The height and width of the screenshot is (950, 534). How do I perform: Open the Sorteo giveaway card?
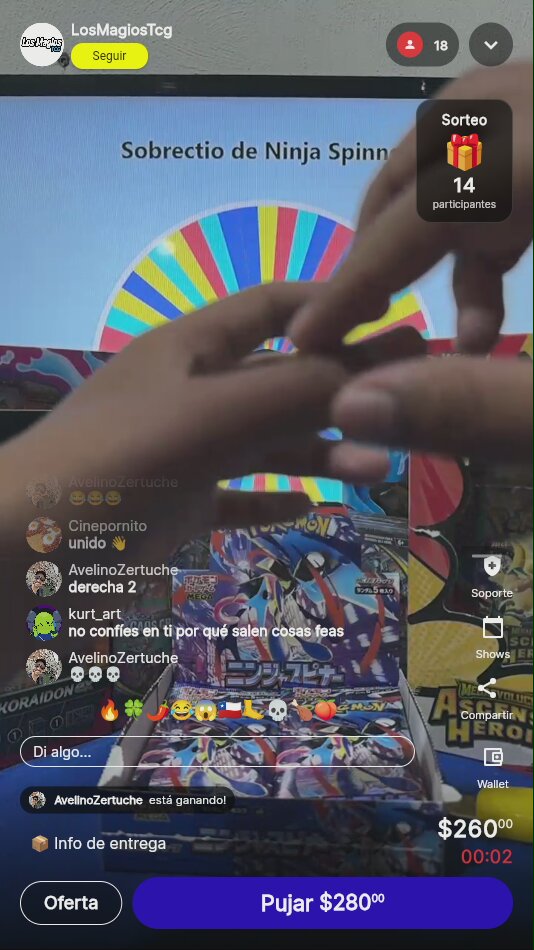click(464, 161)
